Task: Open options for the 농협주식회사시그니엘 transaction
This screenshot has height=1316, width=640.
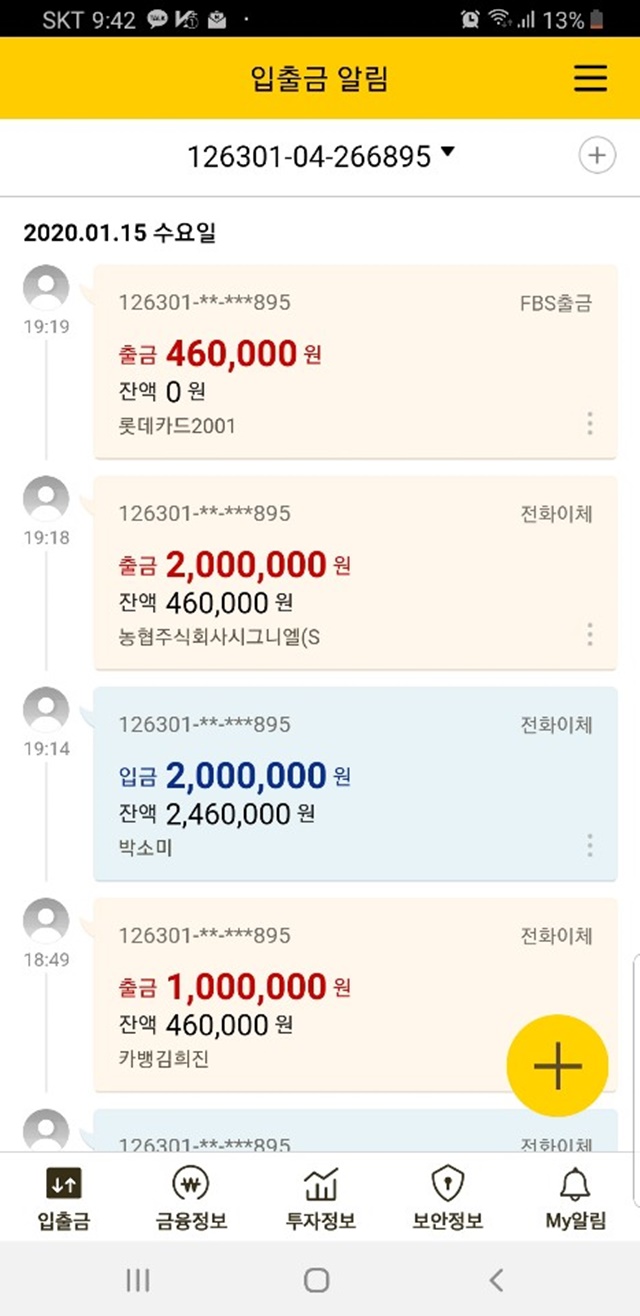Action: point(590,634)
